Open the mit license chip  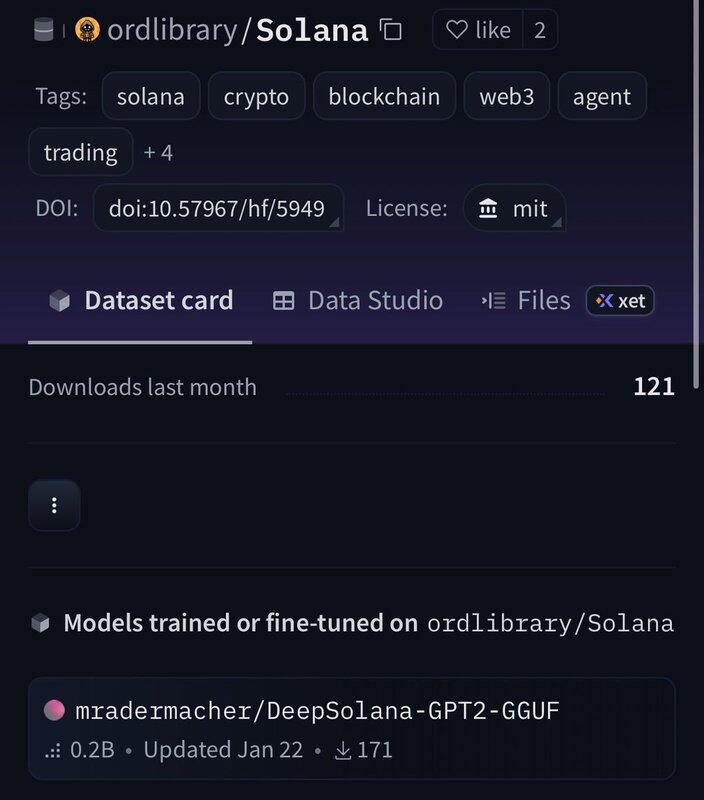(514, 208)
